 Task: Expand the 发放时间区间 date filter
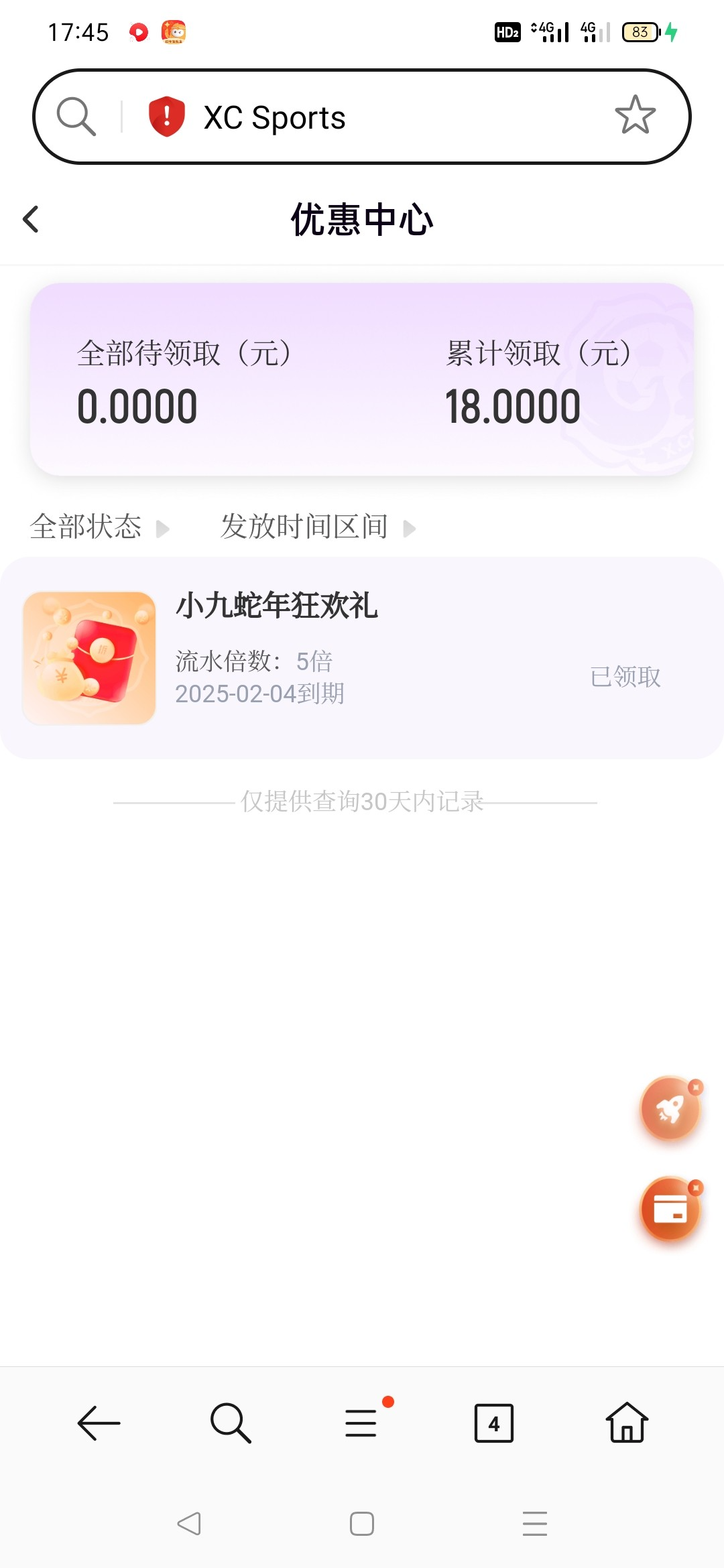click(318, 527)
